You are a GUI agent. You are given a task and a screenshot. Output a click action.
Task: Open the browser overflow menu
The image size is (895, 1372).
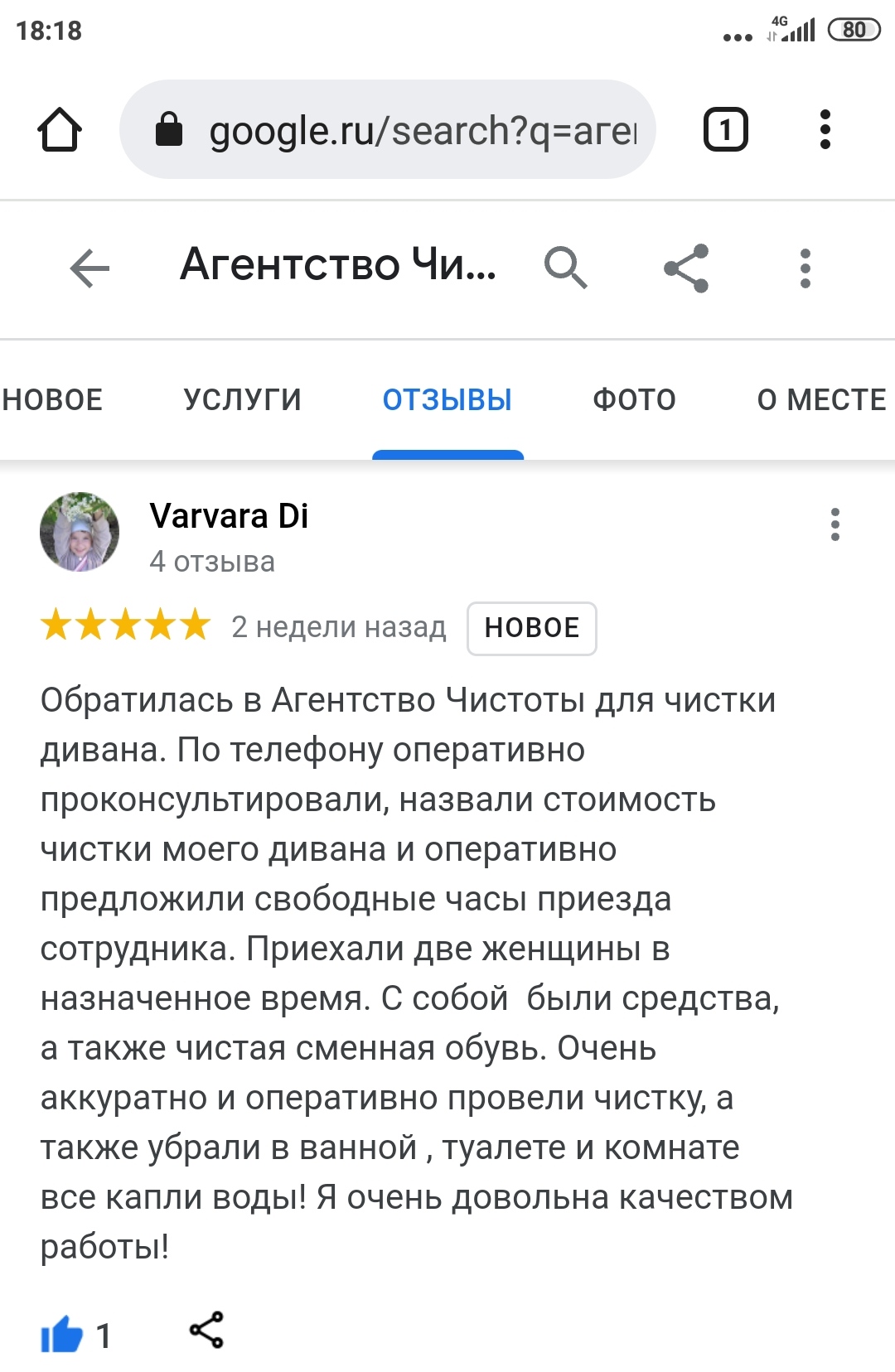[825, 130]
